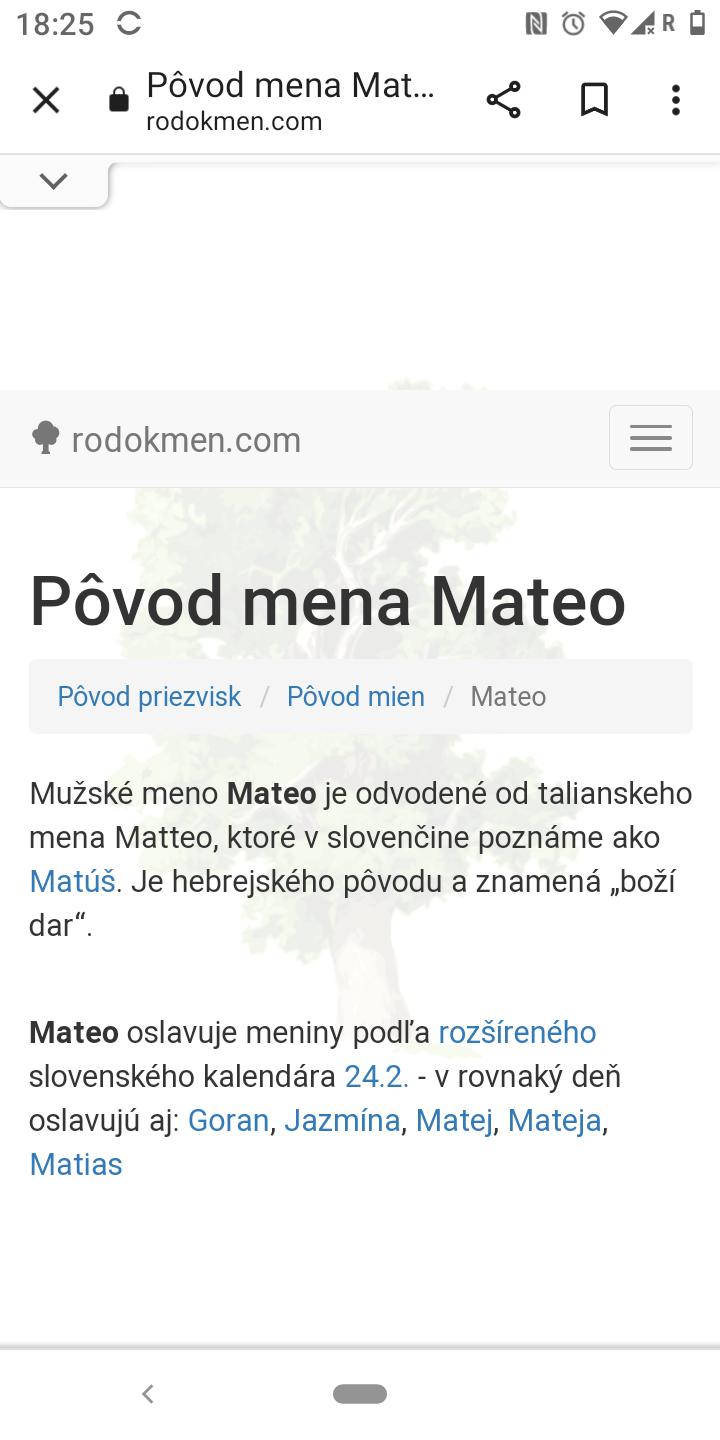Open the 24.2. date link
Screen dimensions: 720x1440
(376, 1076)
